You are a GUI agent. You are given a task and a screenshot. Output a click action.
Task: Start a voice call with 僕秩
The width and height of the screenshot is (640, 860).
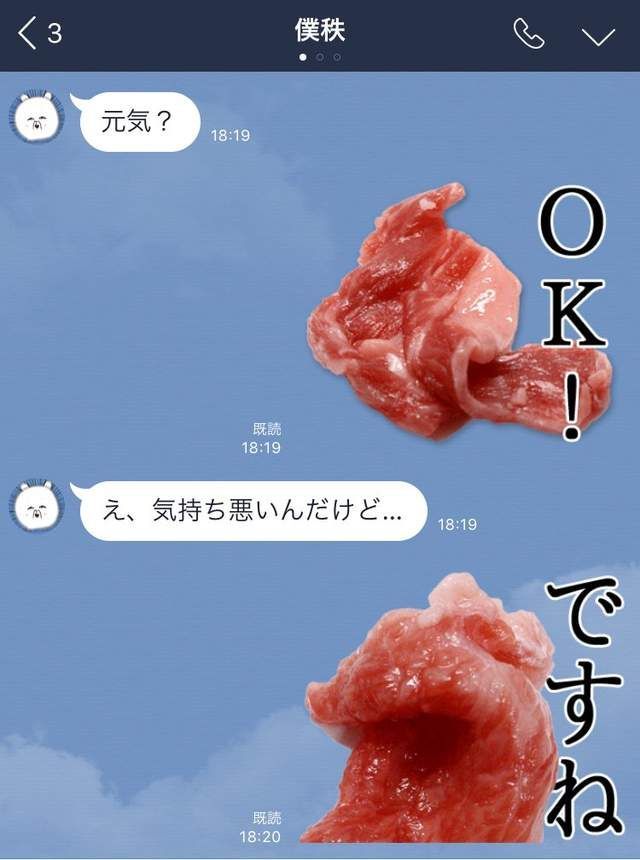pyautogui.click(x=528, y=34)
